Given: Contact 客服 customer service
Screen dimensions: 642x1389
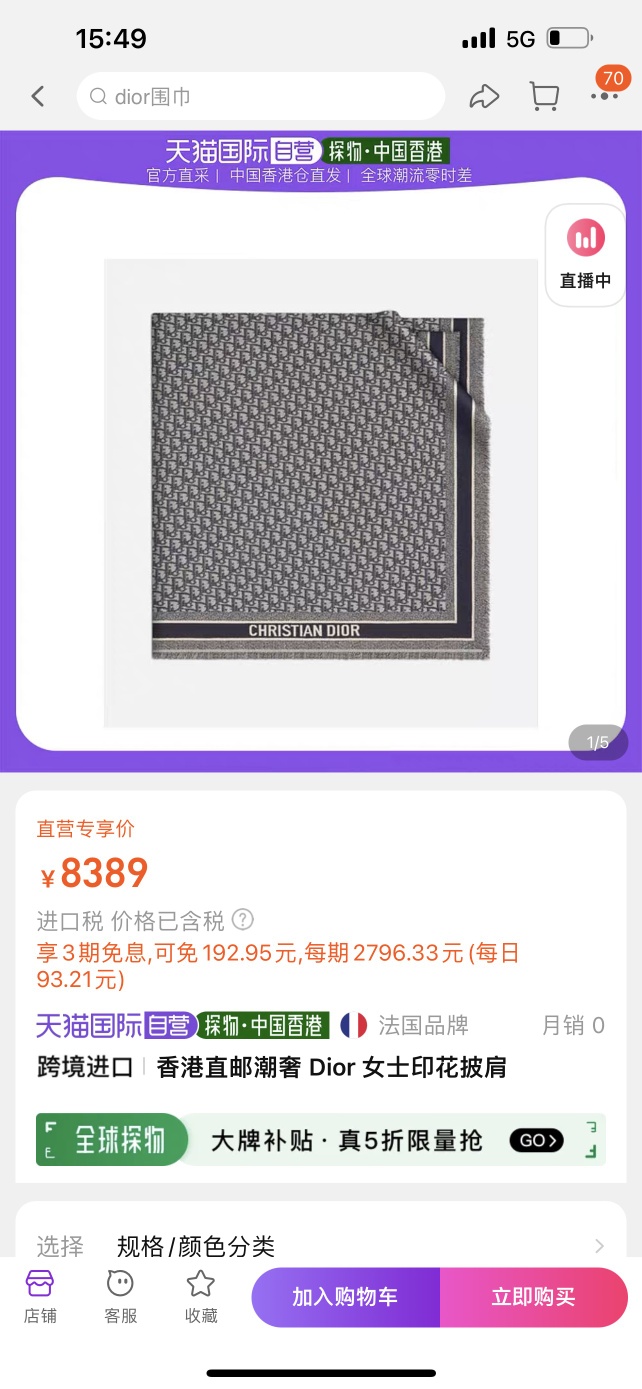Looking at the screenshot, I should pyautogui.click(x=120, y=1296).
